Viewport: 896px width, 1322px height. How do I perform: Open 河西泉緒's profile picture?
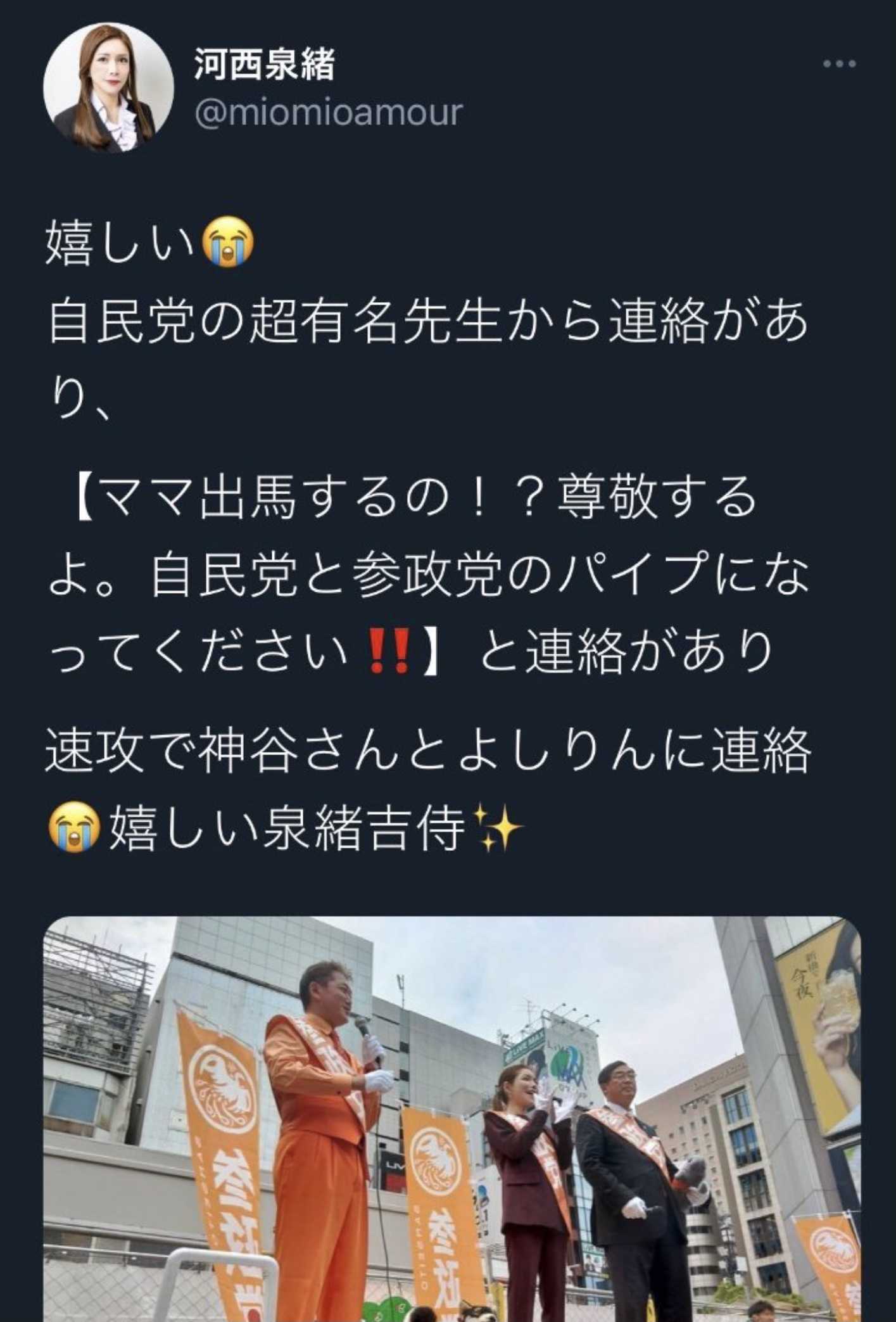(x=108, y=87)
